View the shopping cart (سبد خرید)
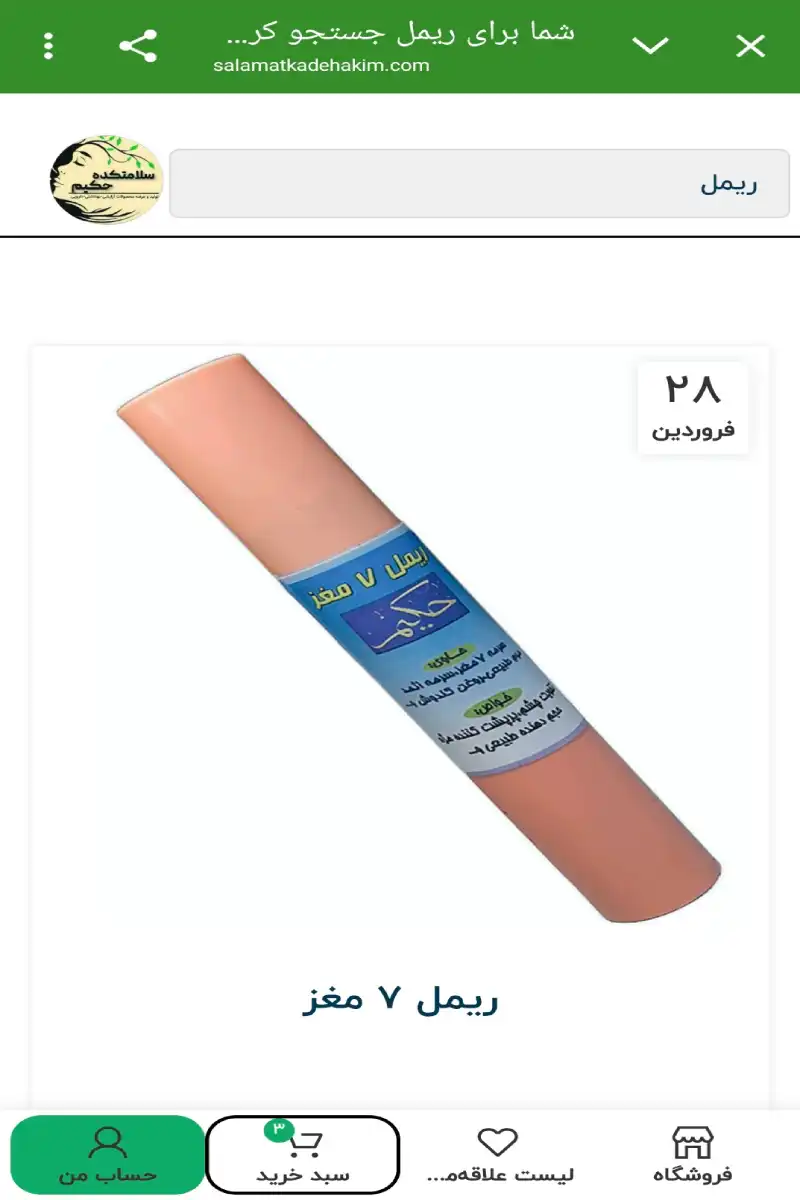The image size is (800, 1200). click(x=303, y=1155)
